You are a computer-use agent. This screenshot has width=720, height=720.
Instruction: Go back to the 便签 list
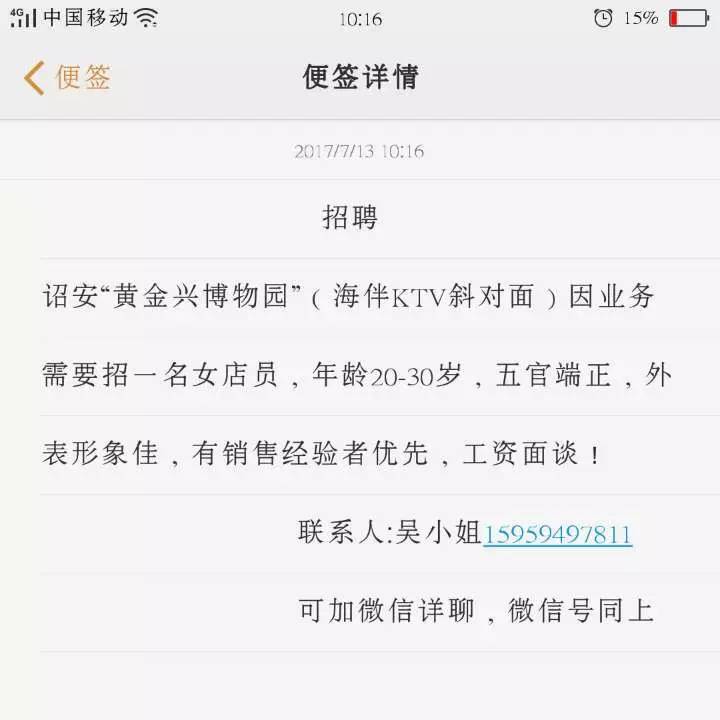pos(67,78)
